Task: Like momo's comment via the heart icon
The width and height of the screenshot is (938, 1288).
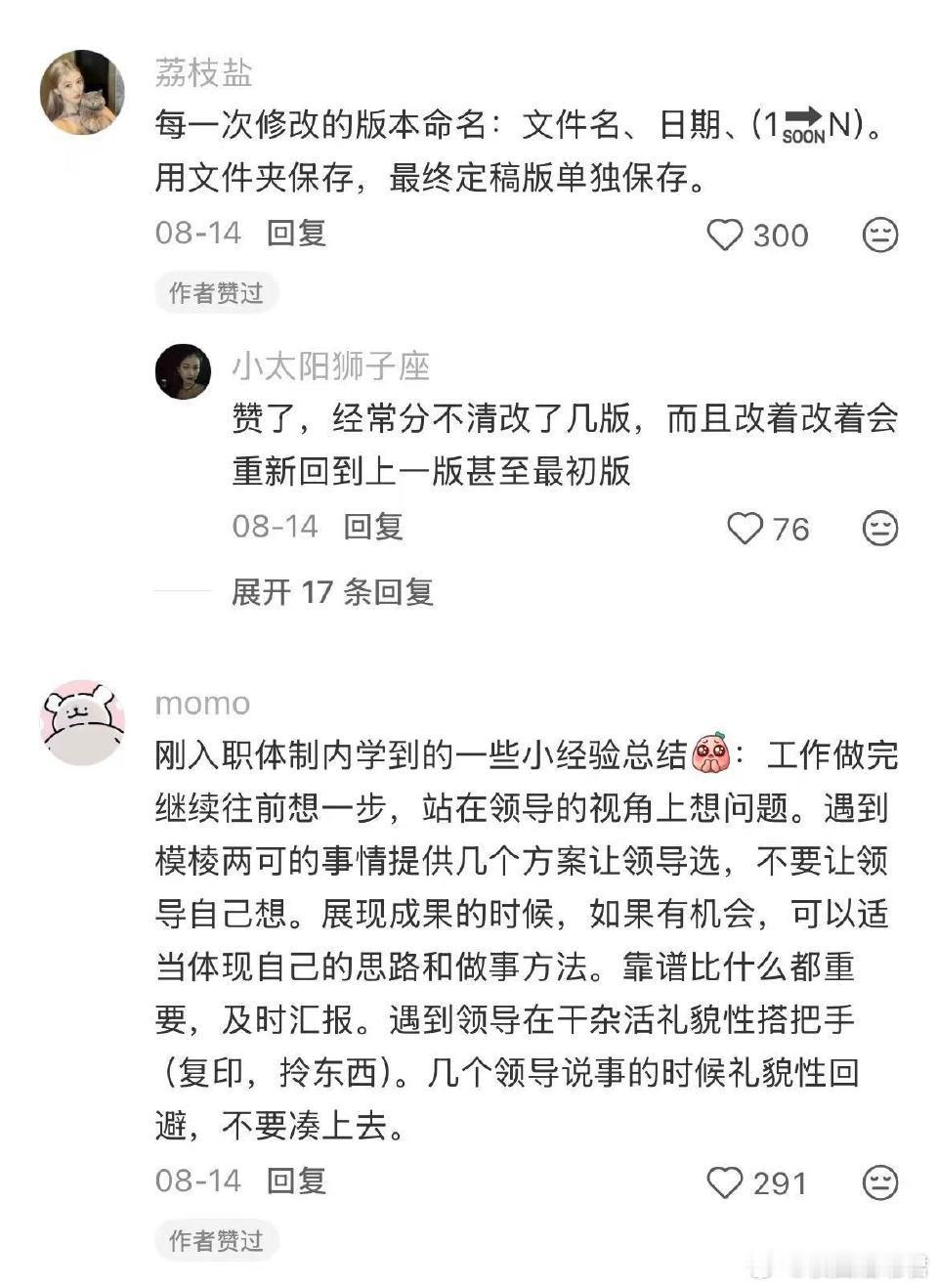Action: click(x=724, y=1183)
